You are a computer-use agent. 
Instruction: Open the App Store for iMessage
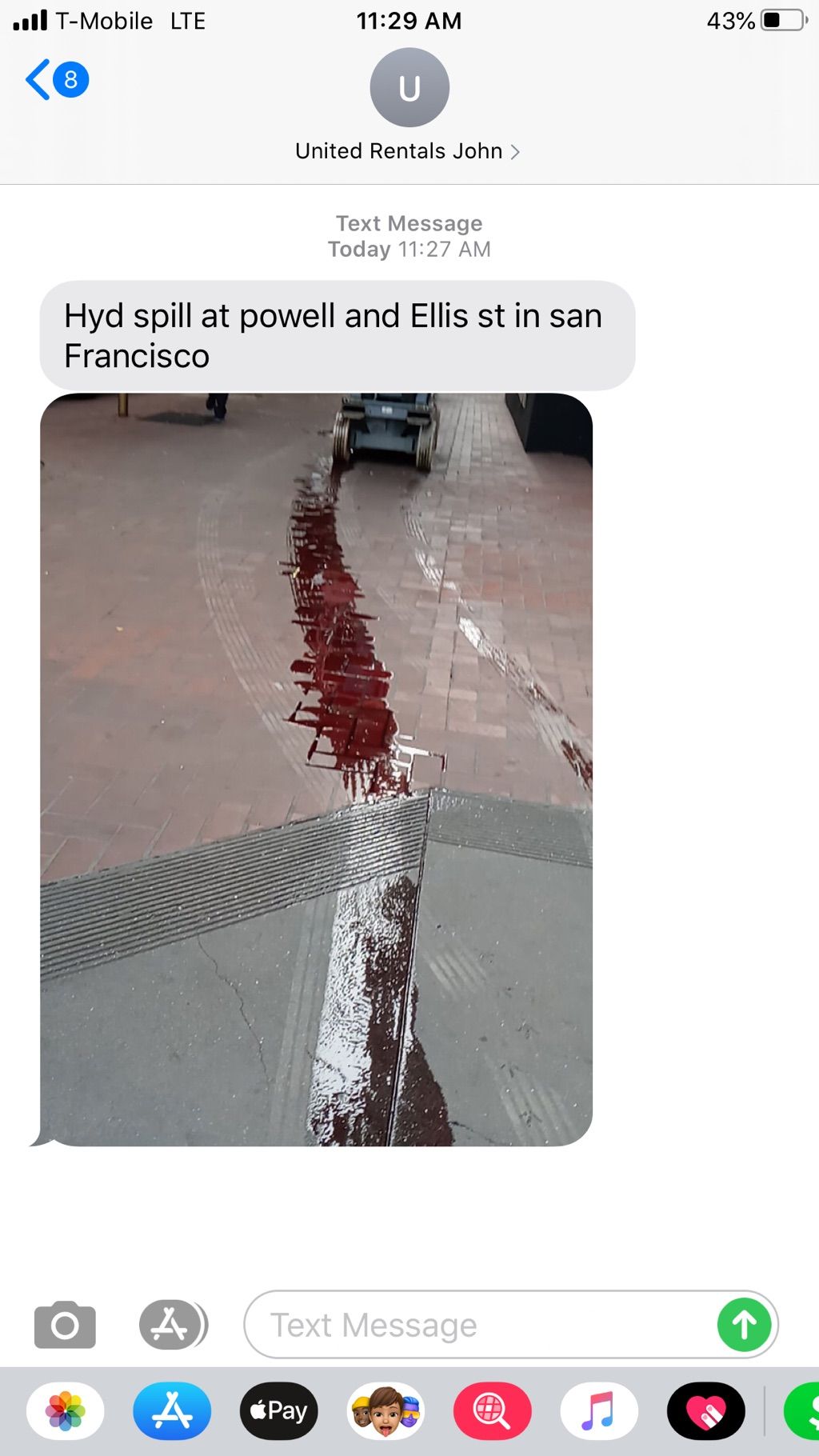(x=172, y=1411)
